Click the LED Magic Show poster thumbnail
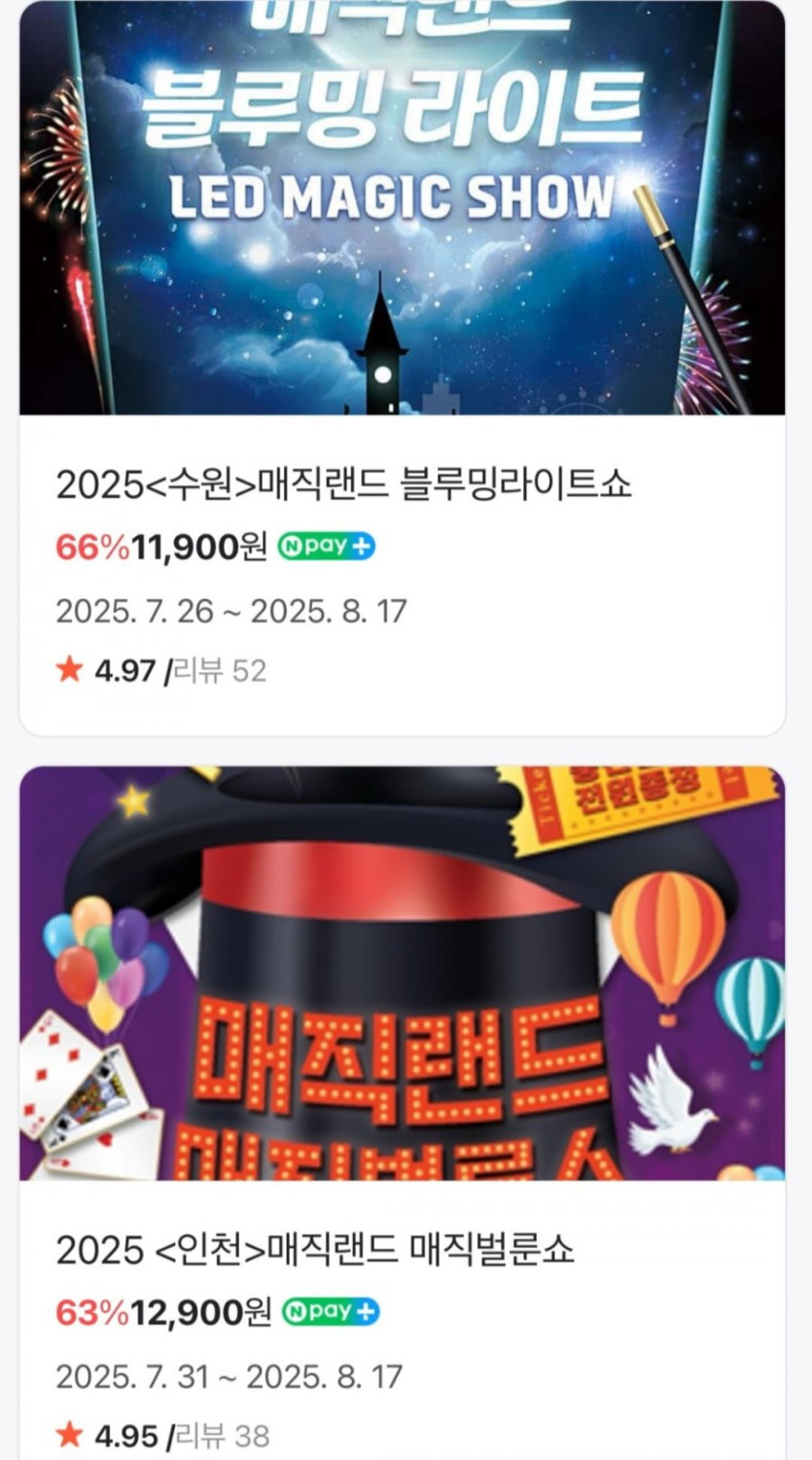The height and width of the screenshot is (1460, 812). (406, 204)
